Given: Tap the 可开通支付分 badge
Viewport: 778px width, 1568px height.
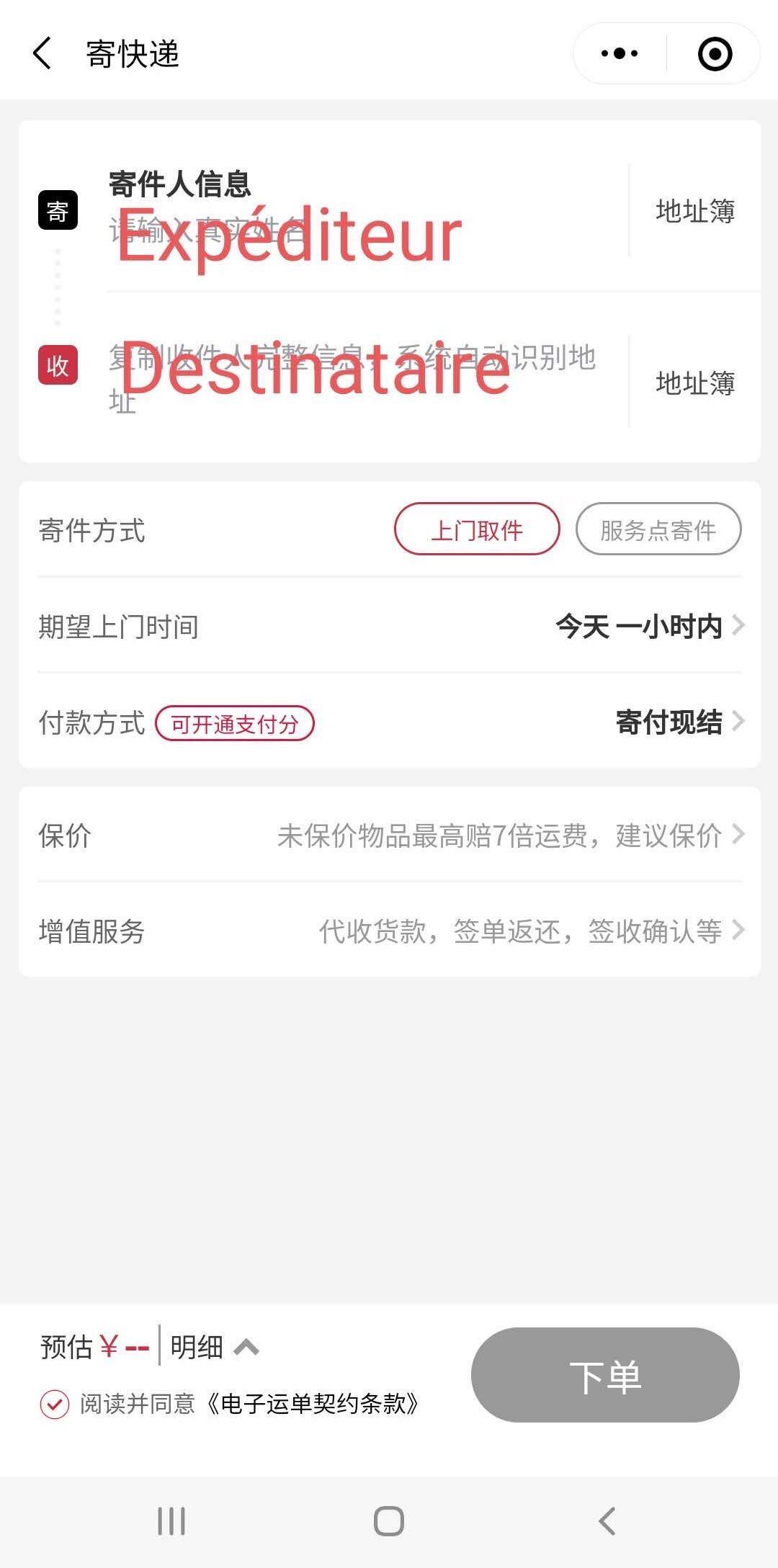Looking at the screenshot, I should [235, 723].
